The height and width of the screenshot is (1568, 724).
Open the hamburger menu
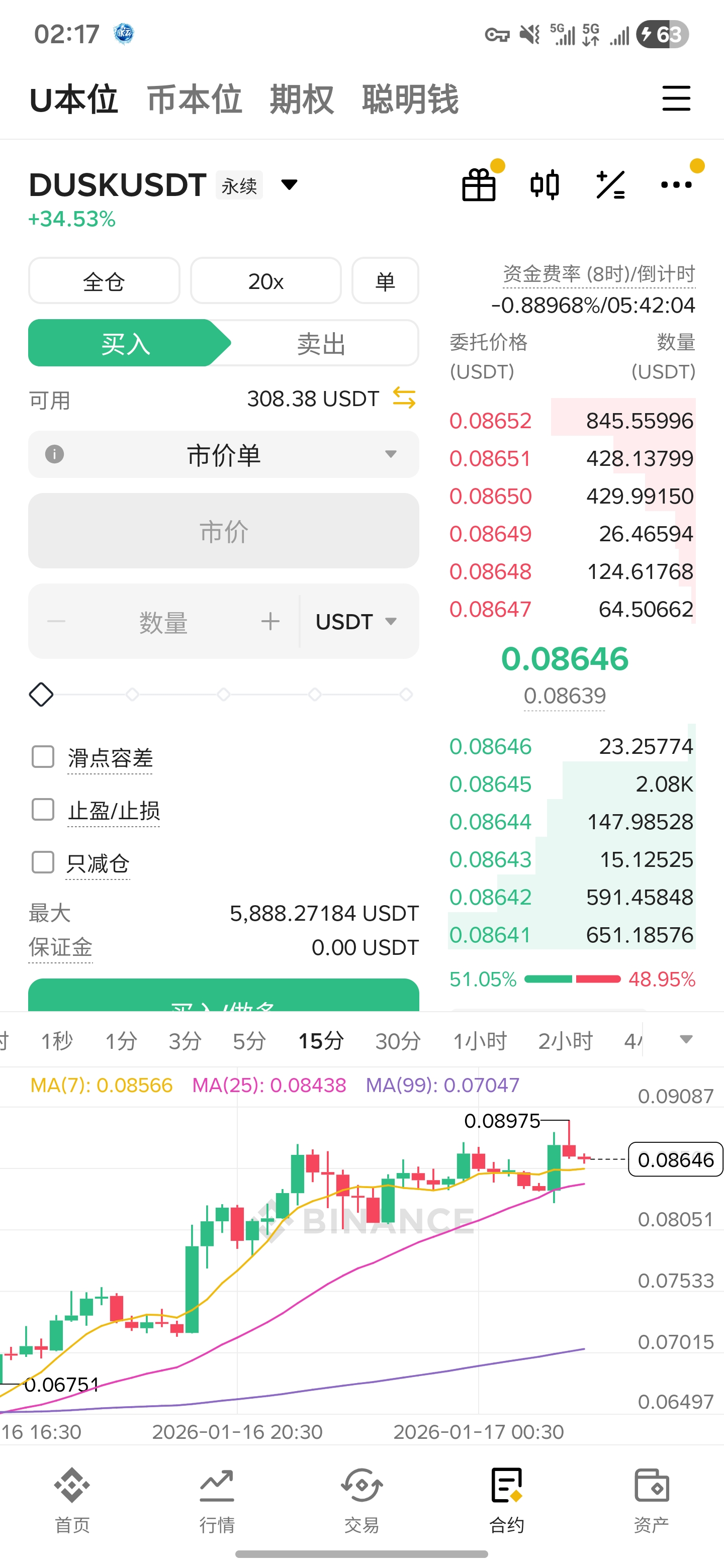[676, 99]
